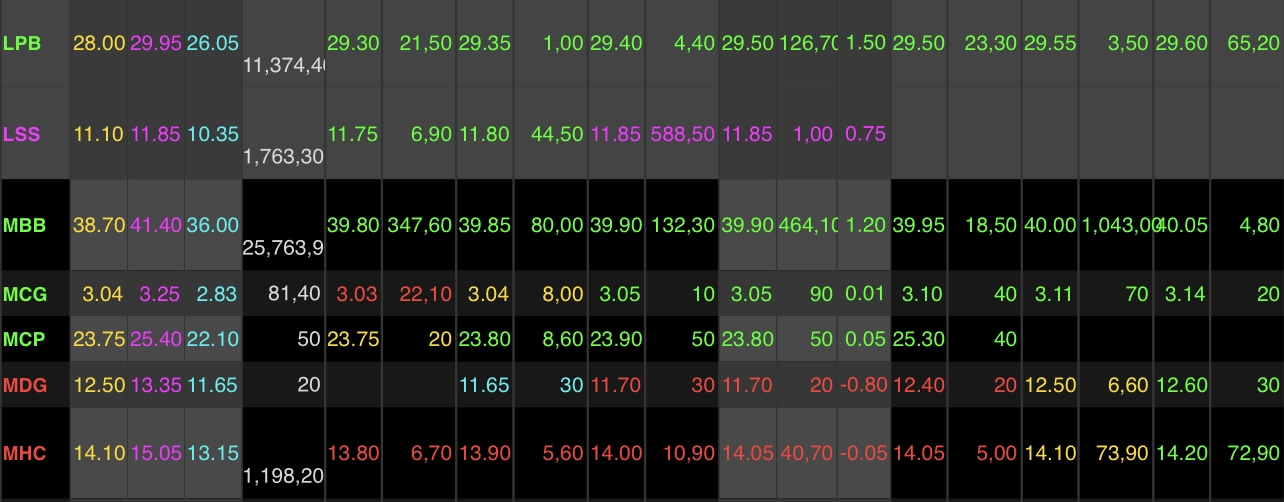Open the MCG ticker row

point(25,294)
